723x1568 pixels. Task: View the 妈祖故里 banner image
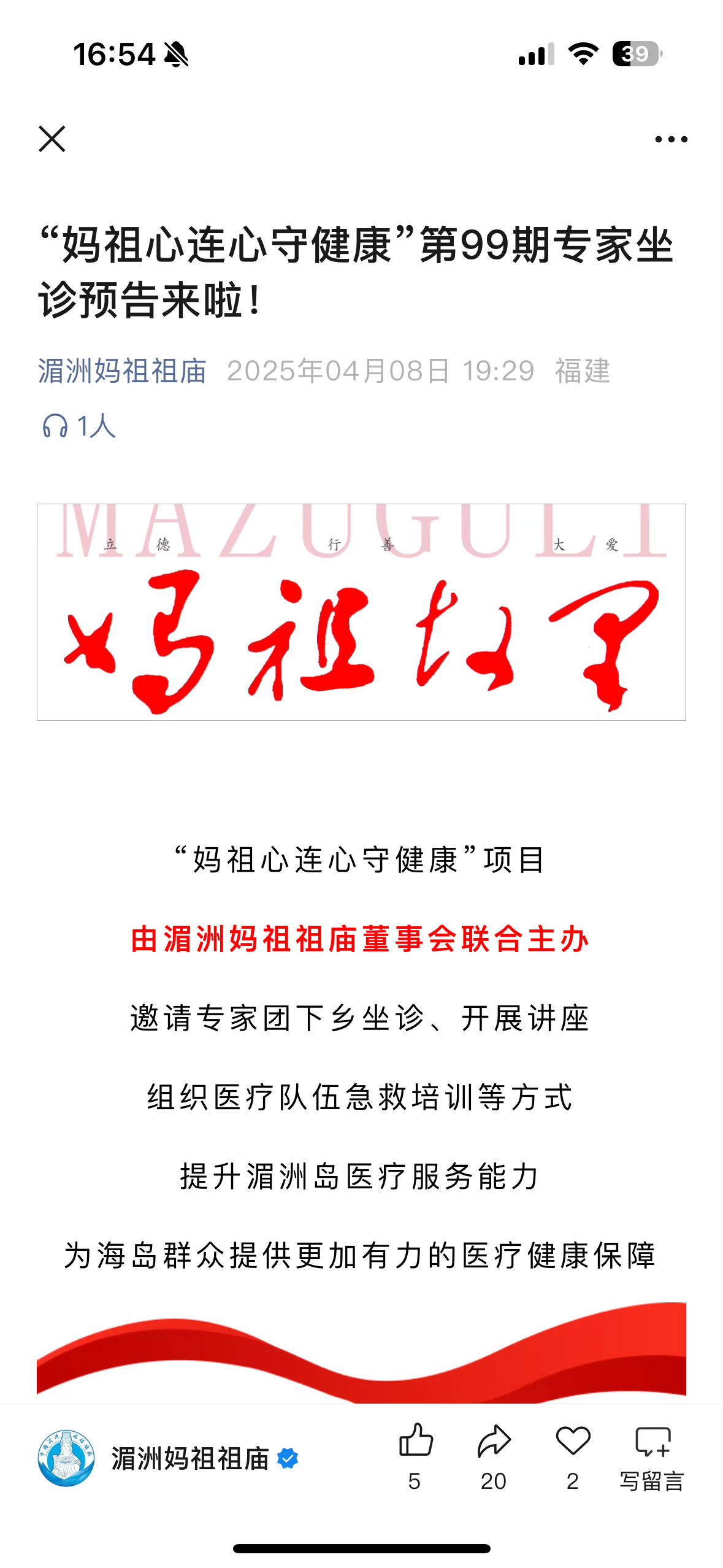361,612
